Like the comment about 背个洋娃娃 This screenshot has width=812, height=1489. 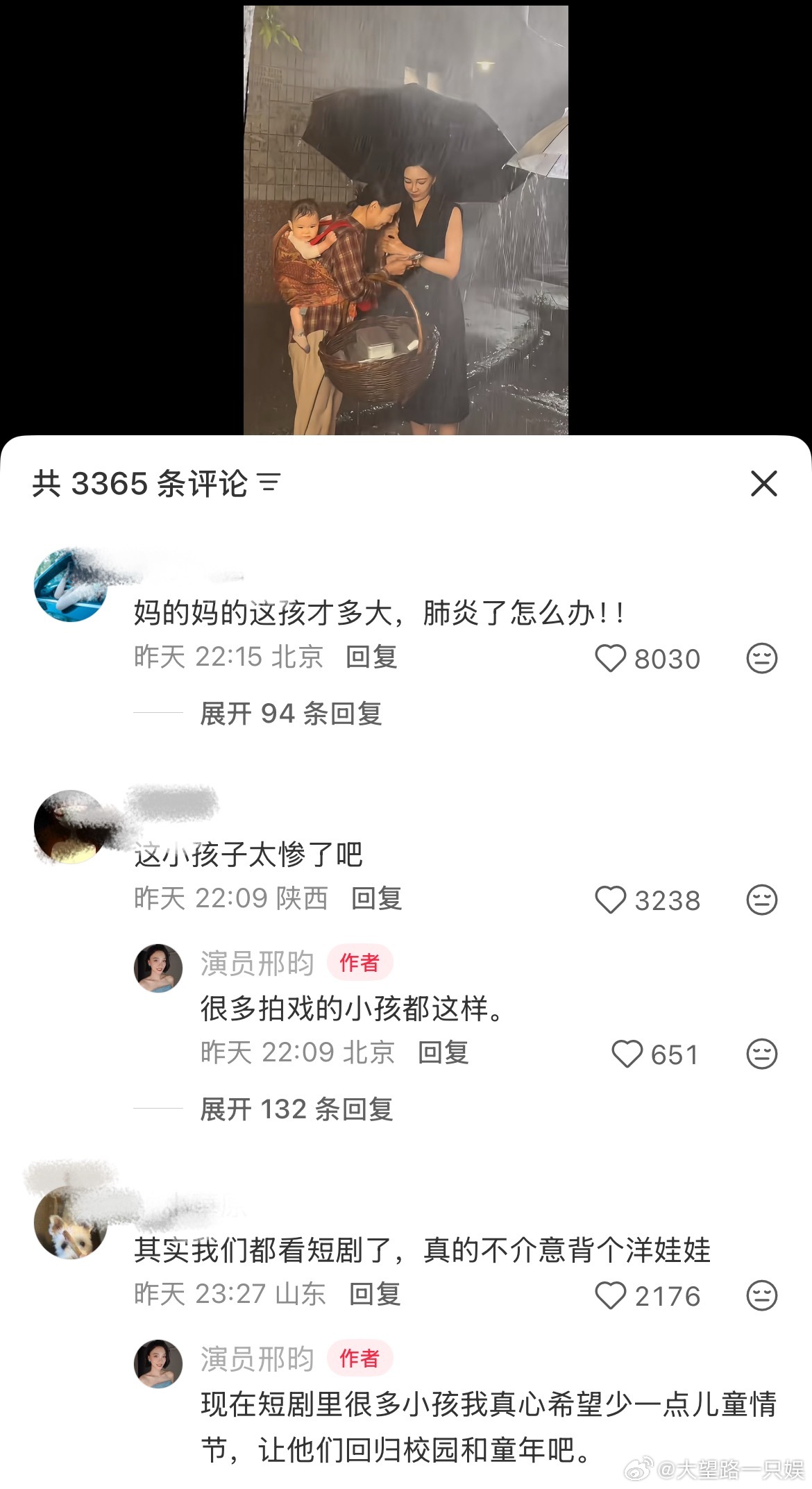(611, 1295)
